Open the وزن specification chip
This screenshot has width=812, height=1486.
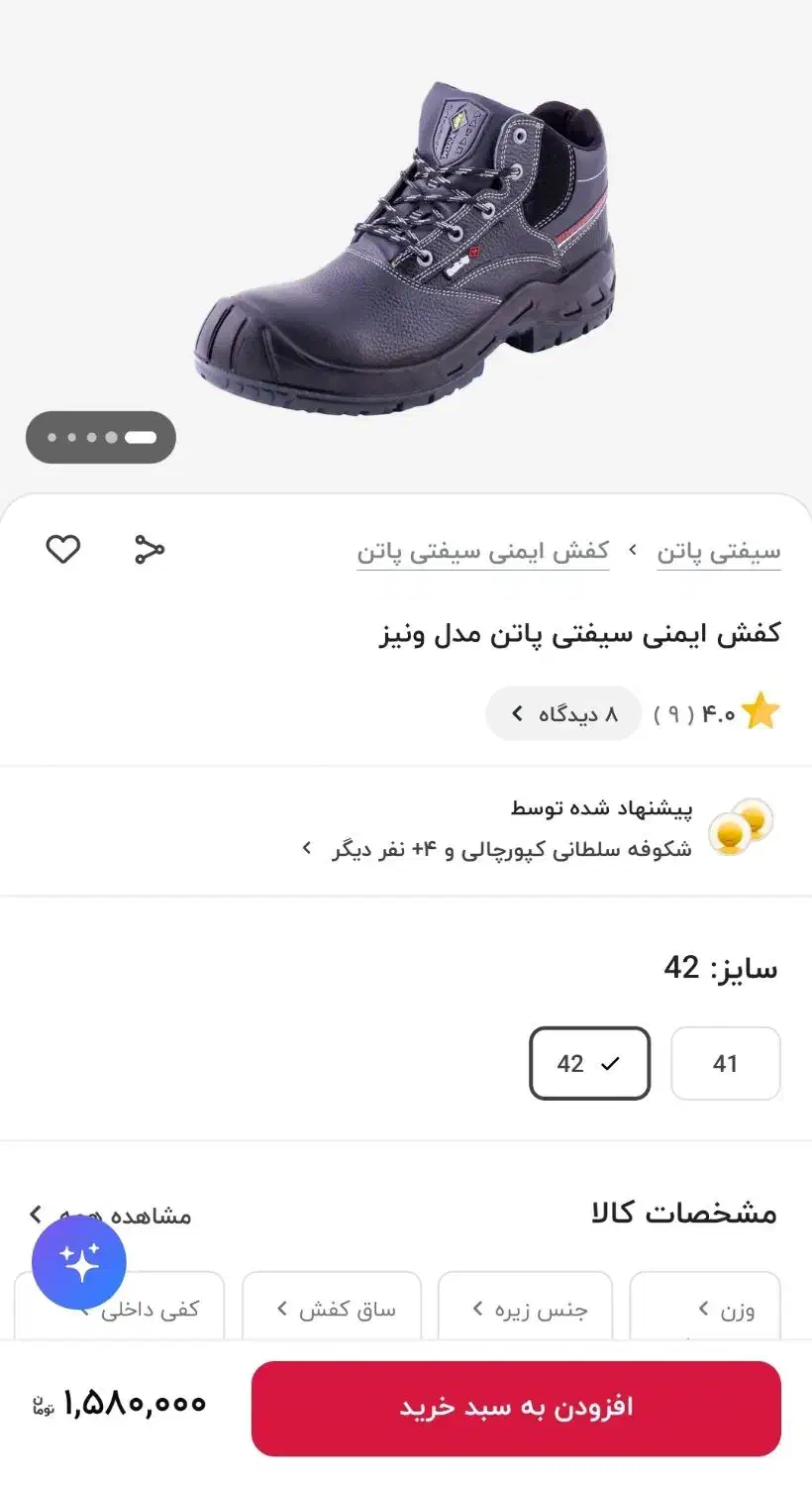[705, 1310]
